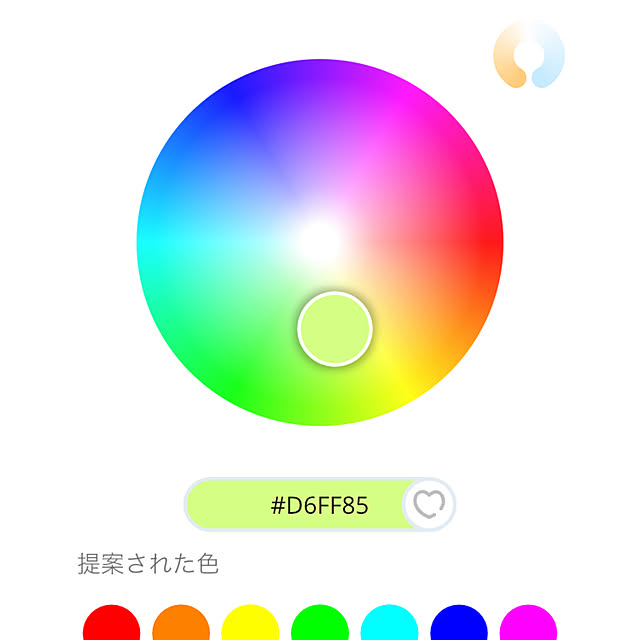Tap the warm/cool color temperature icon

529,53
